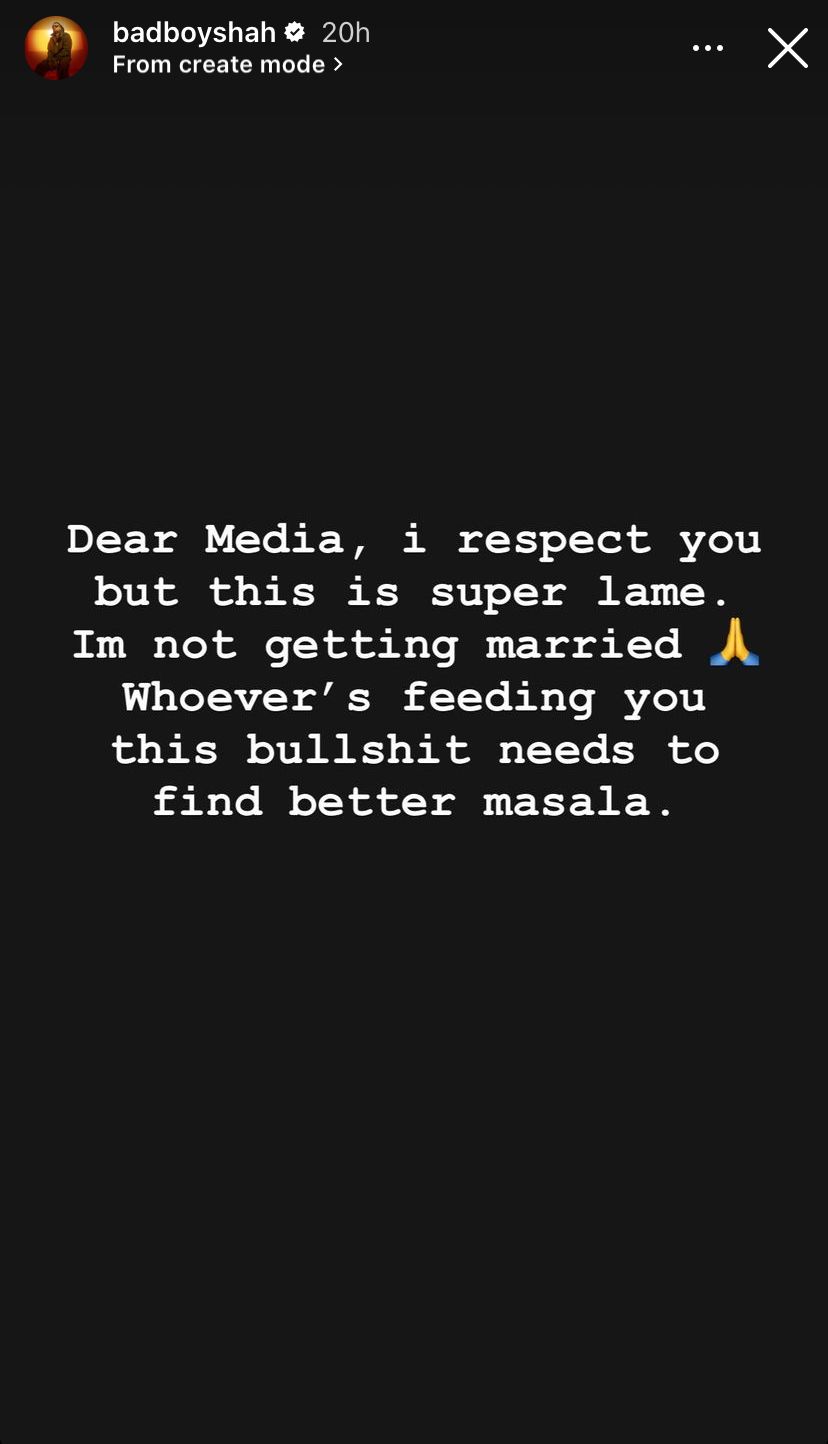Click the line 'Im not getting married'
The width and height of the screenshot is (828, 1444).
tap(375, 644)
